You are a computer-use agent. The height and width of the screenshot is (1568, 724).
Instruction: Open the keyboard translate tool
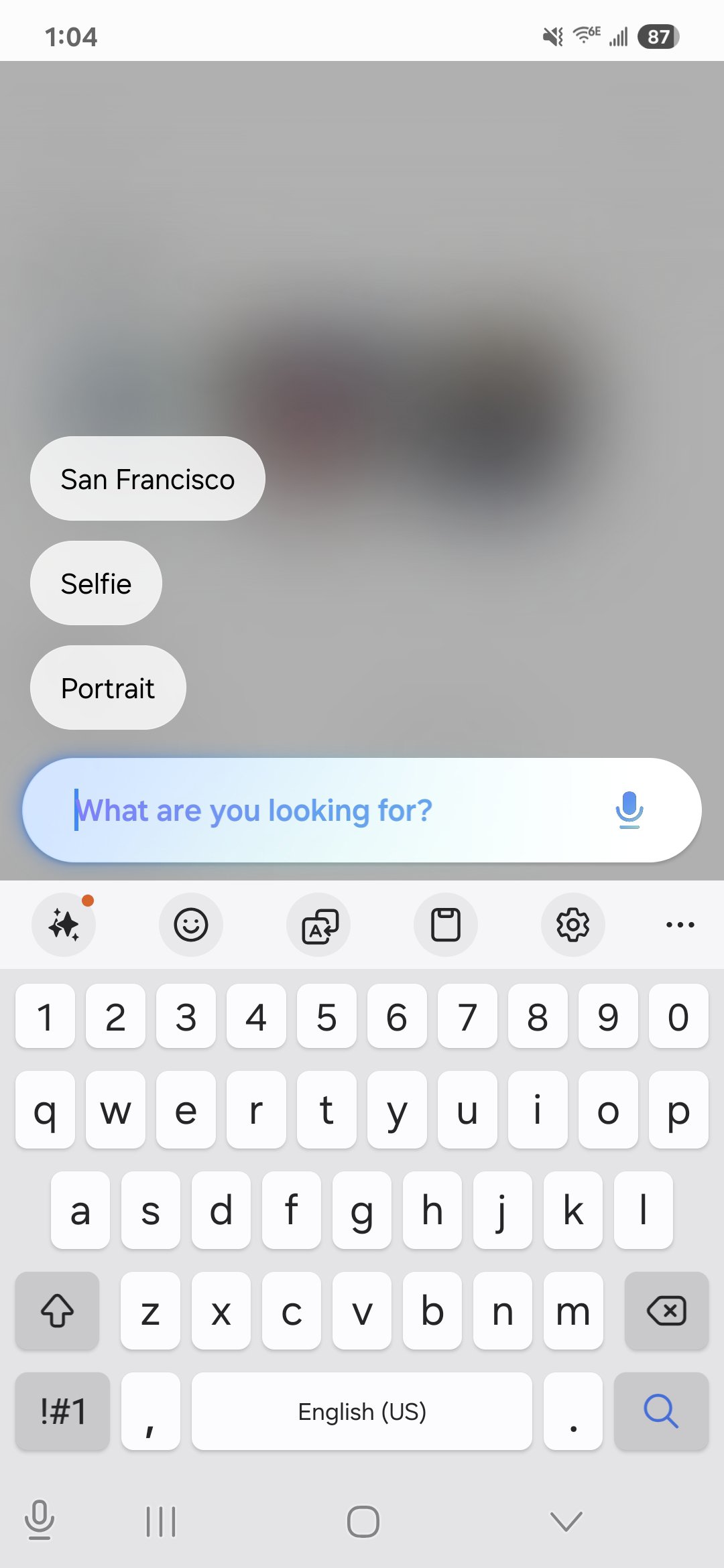point(319,925)
